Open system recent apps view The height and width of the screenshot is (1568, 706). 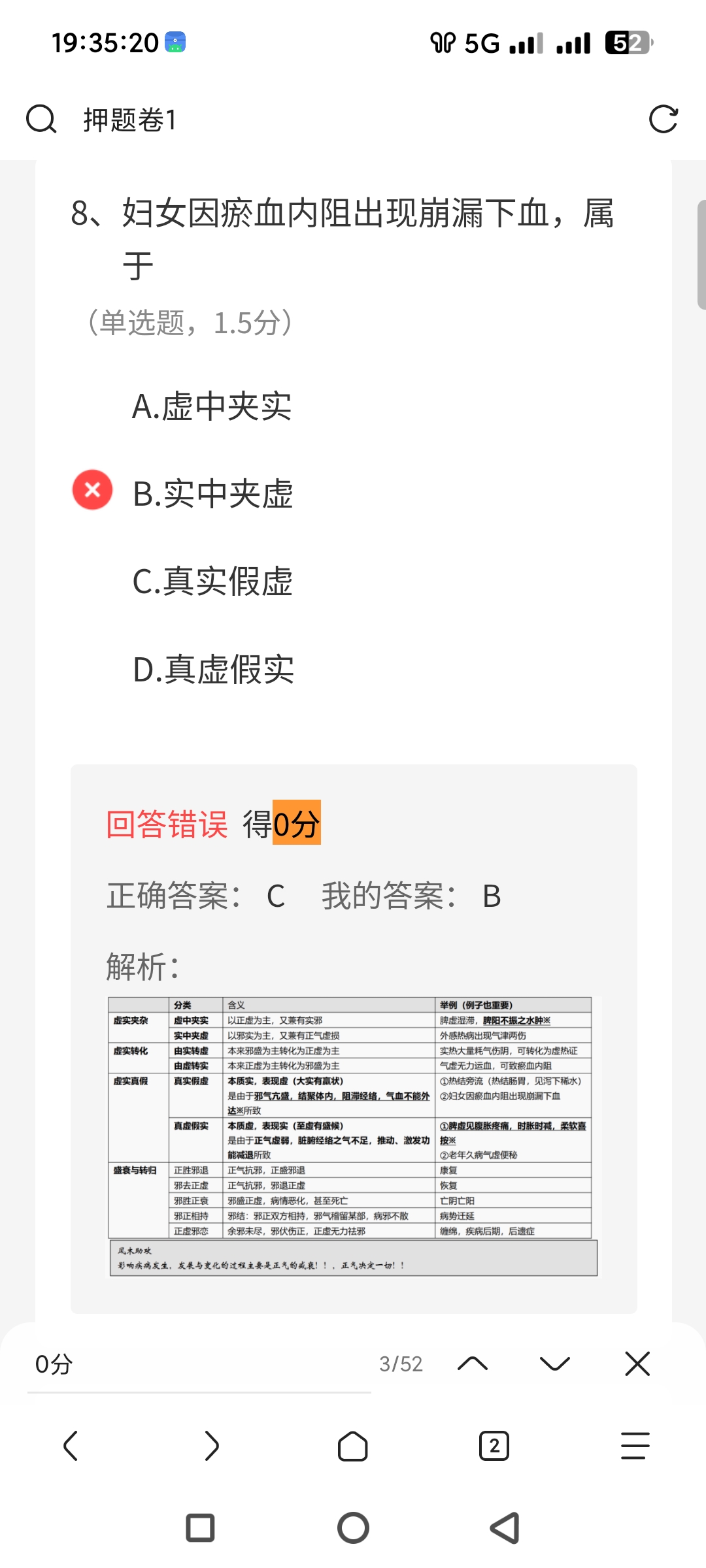200,1528
